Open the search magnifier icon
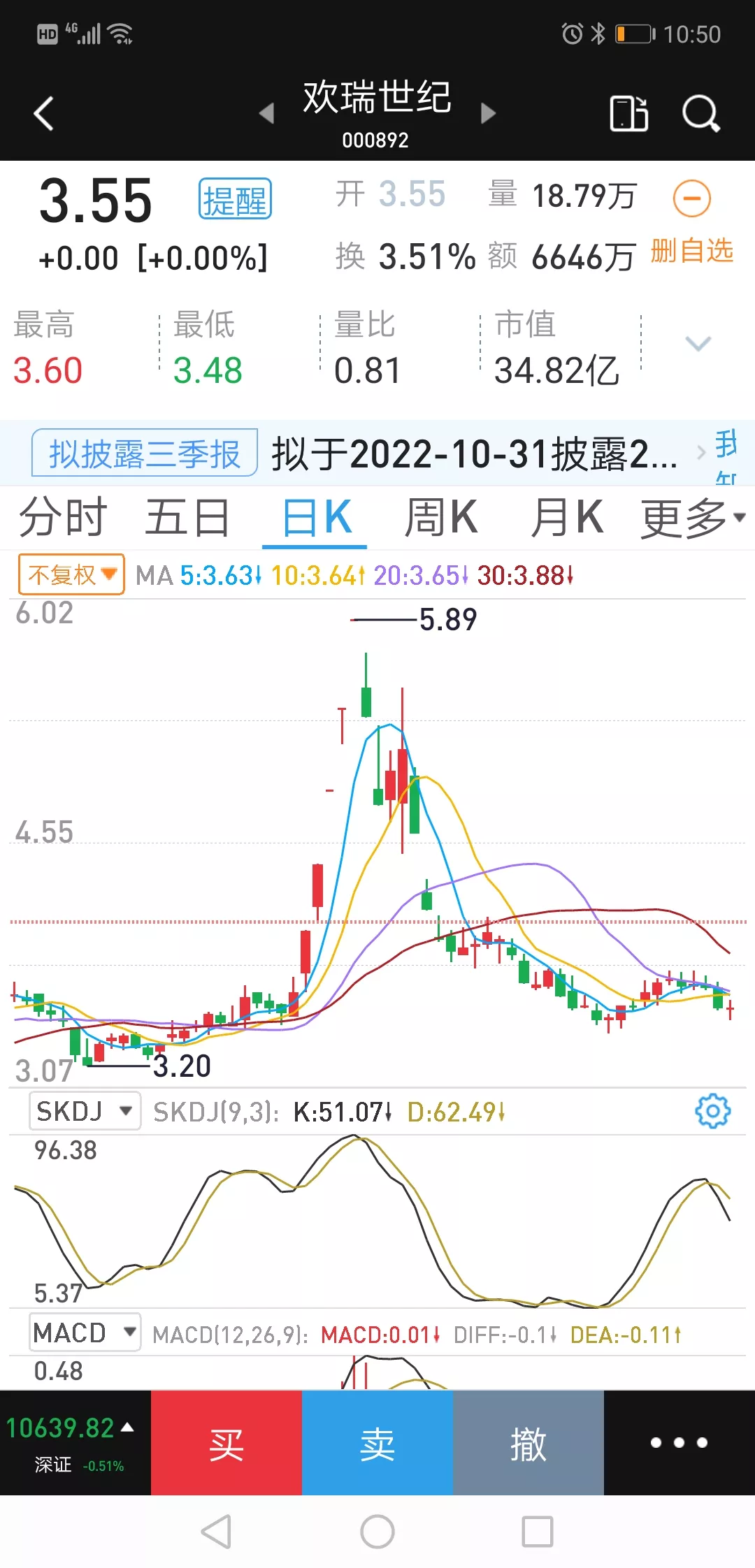 (700, 113)
